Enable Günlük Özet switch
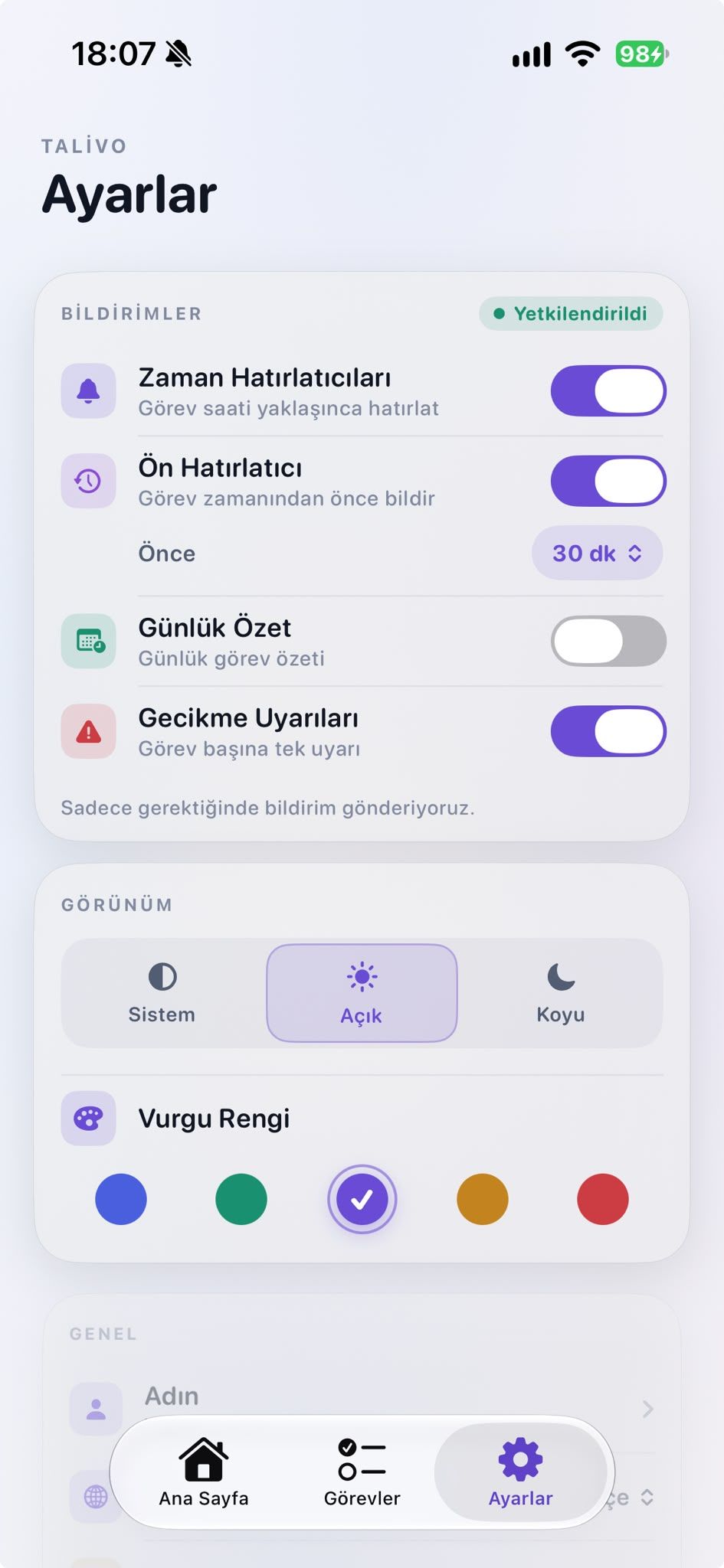The image size is (724, 1568). [608, 642]
